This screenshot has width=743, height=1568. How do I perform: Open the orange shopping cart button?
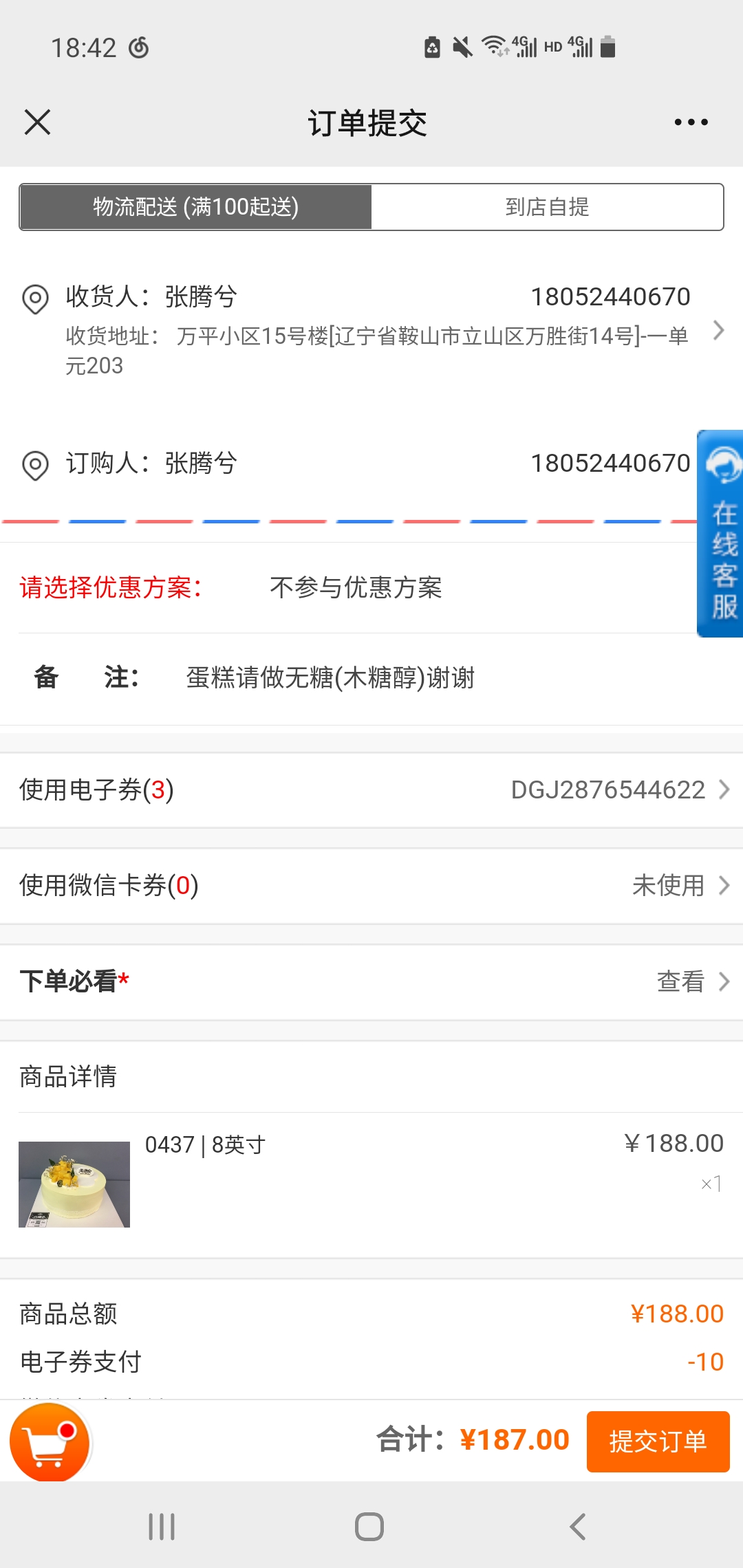pos(50,1441)
